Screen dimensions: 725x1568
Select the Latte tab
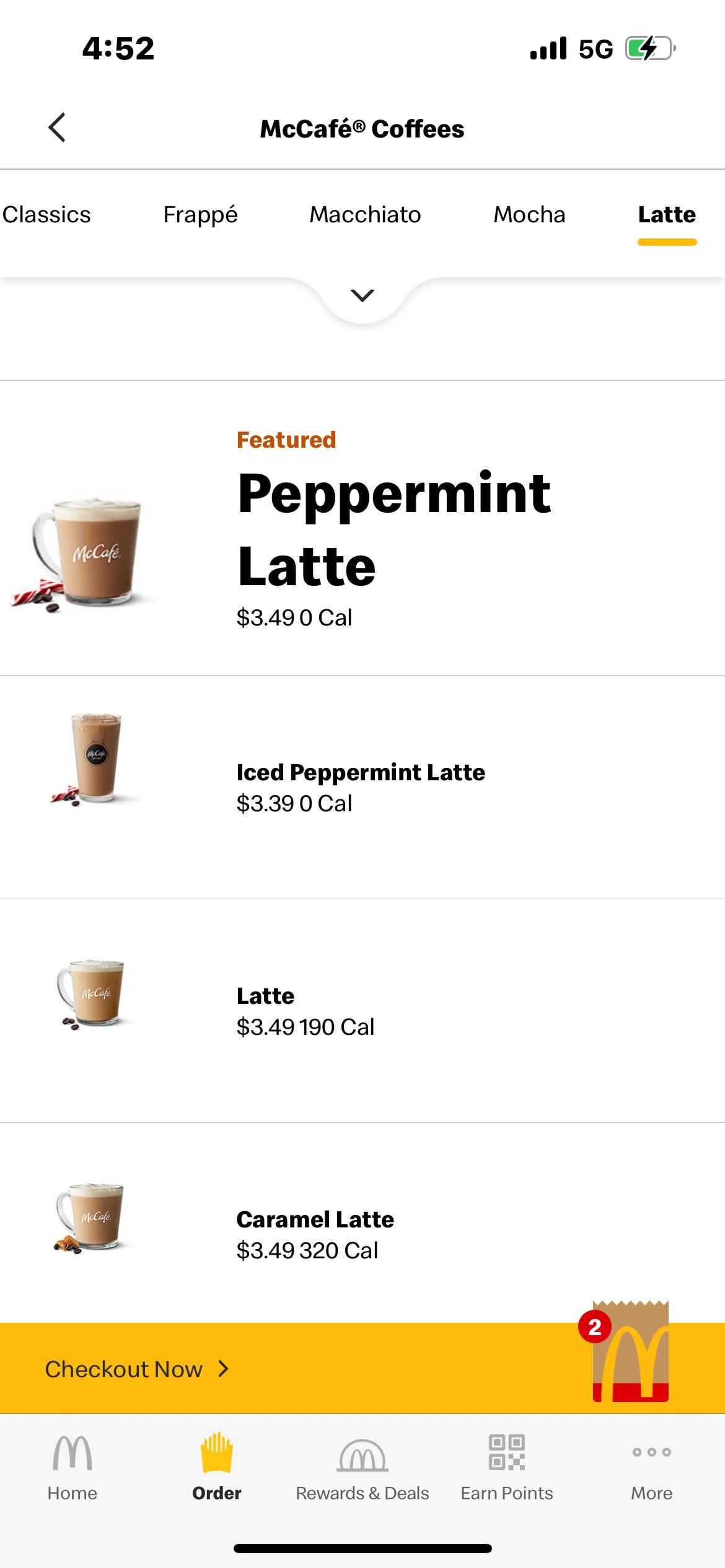point(667,215)
